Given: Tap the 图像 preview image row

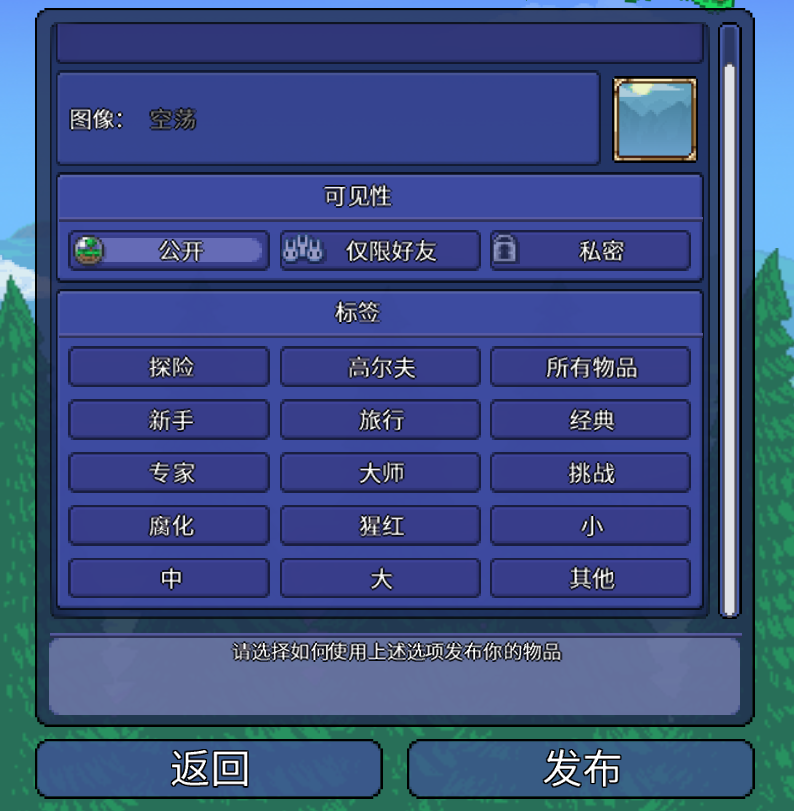Looking at the screenshot, I should [328, 119].
